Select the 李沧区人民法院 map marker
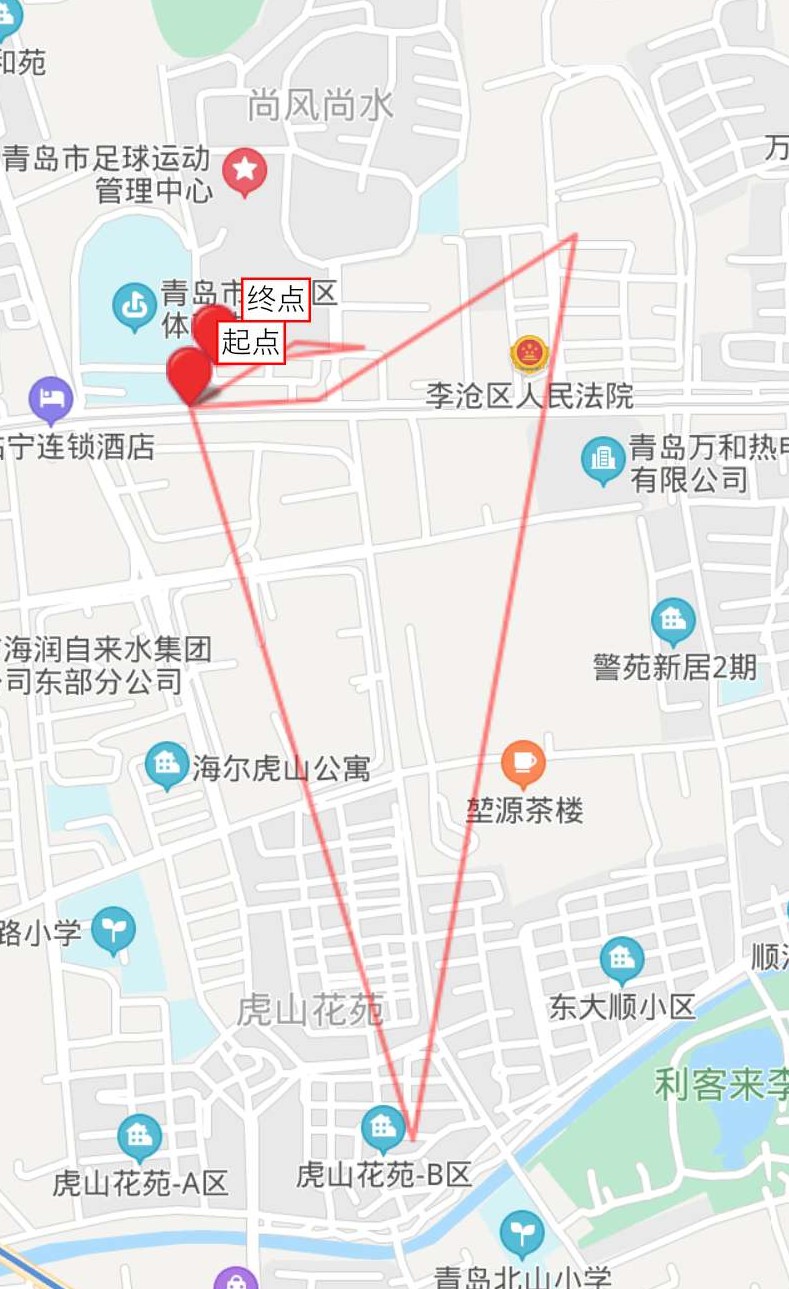 529,355
